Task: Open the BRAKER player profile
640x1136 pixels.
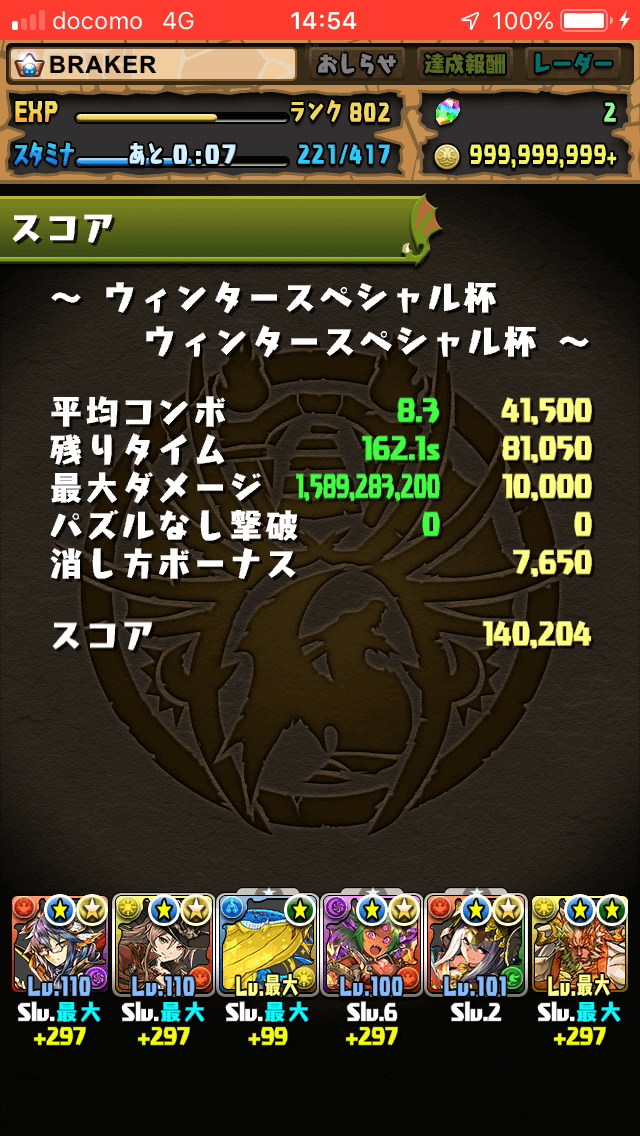Action: (153, 65)
